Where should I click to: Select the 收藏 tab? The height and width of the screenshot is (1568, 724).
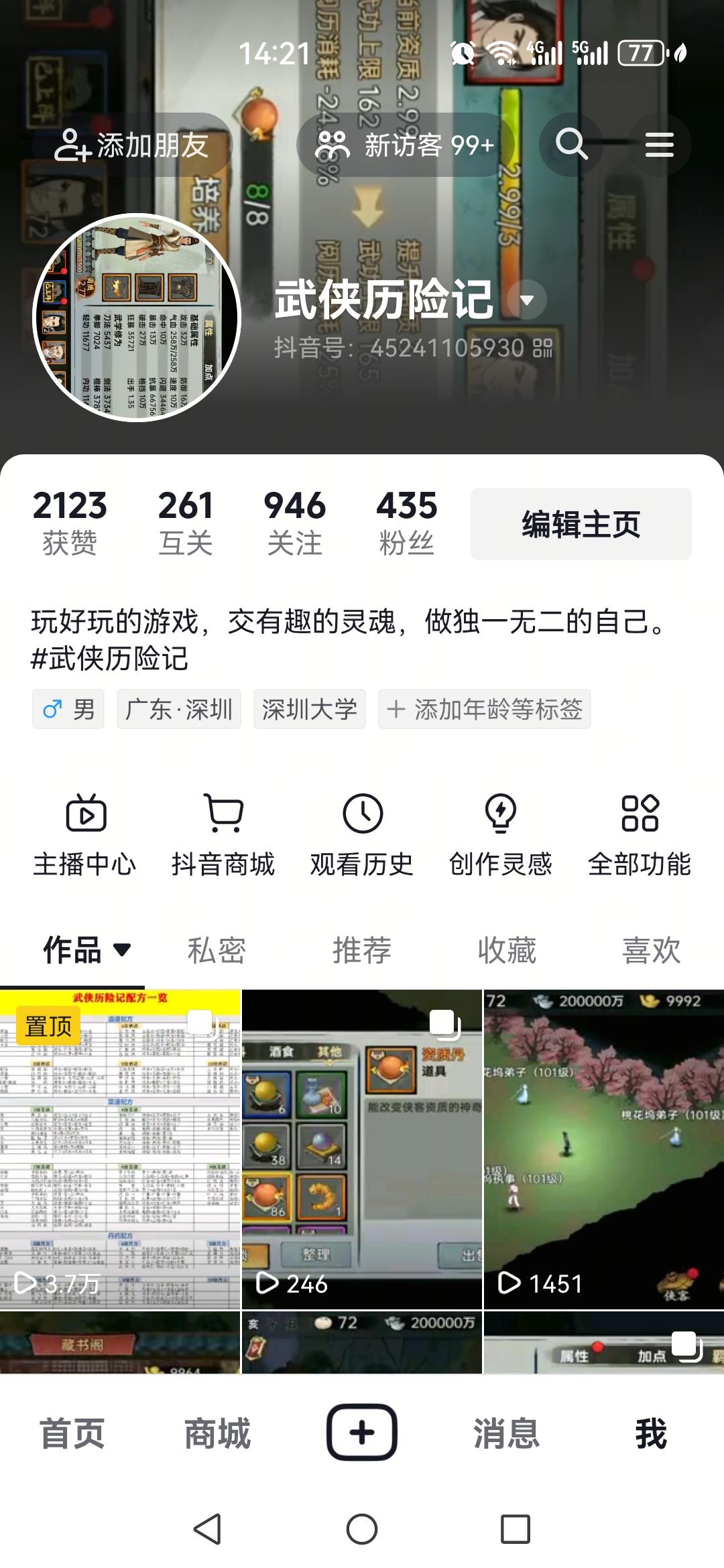pyautogui.click(x=507, y=949)
